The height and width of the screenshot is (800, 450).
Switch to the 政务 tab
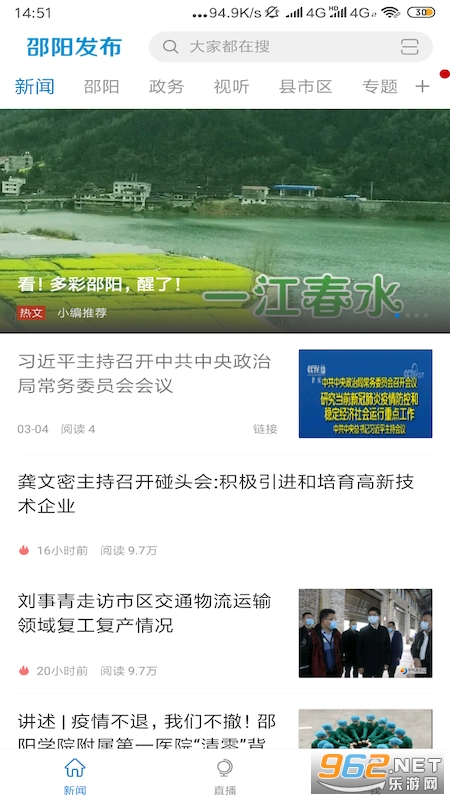tap(166, 86)
